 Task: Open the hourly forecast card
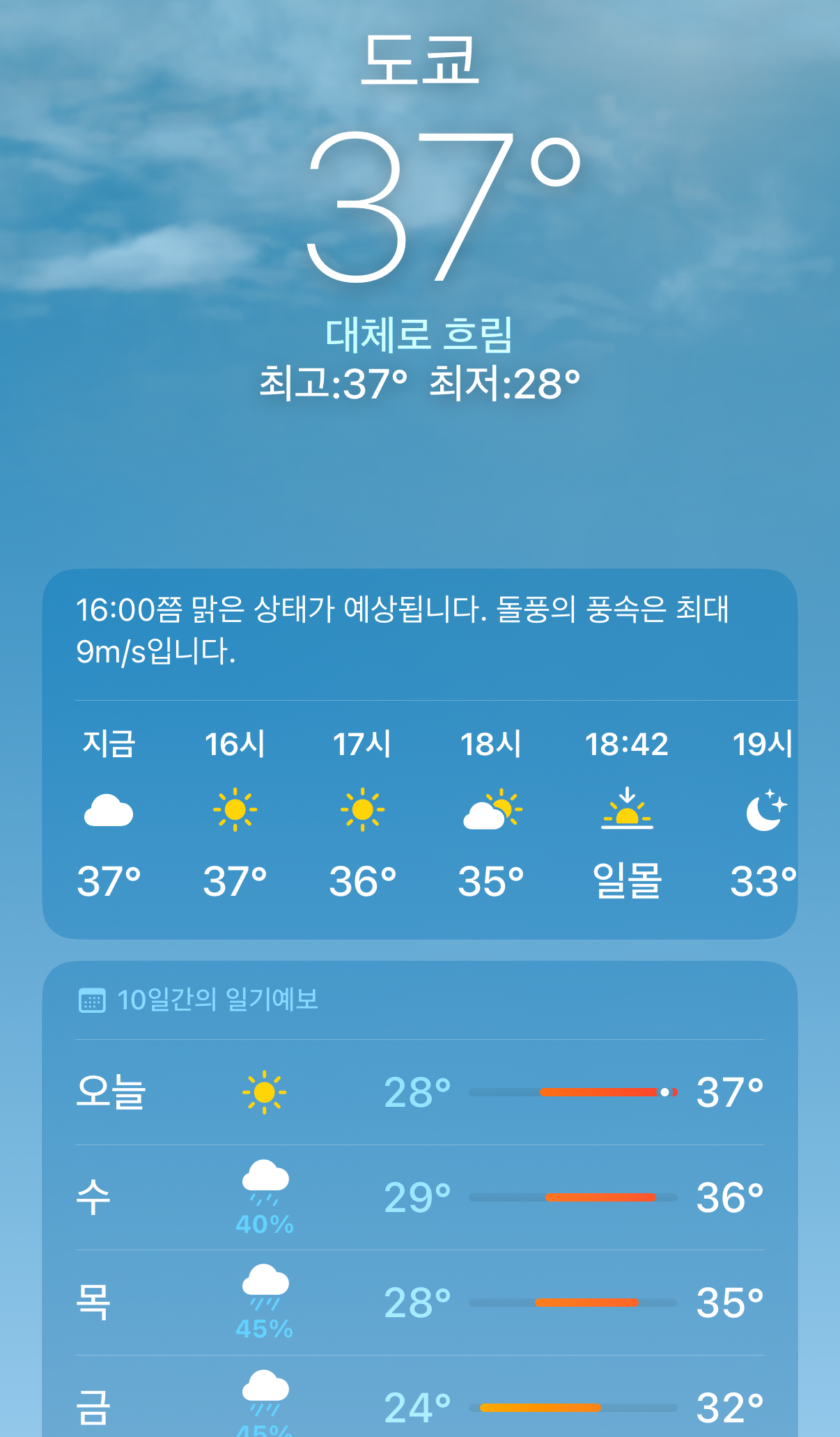420,754
